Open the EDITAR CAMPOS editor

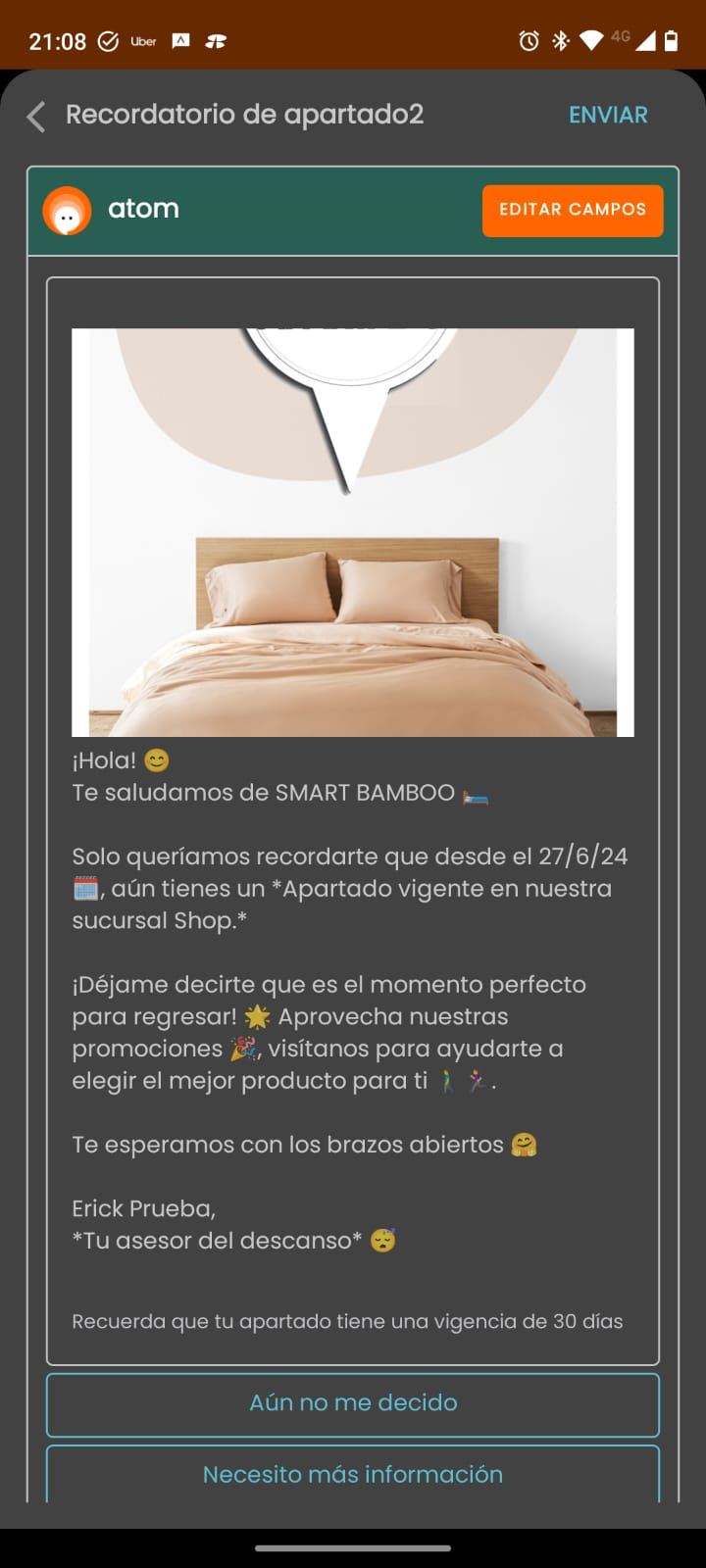pyautogui.click(x=573, y=211)
